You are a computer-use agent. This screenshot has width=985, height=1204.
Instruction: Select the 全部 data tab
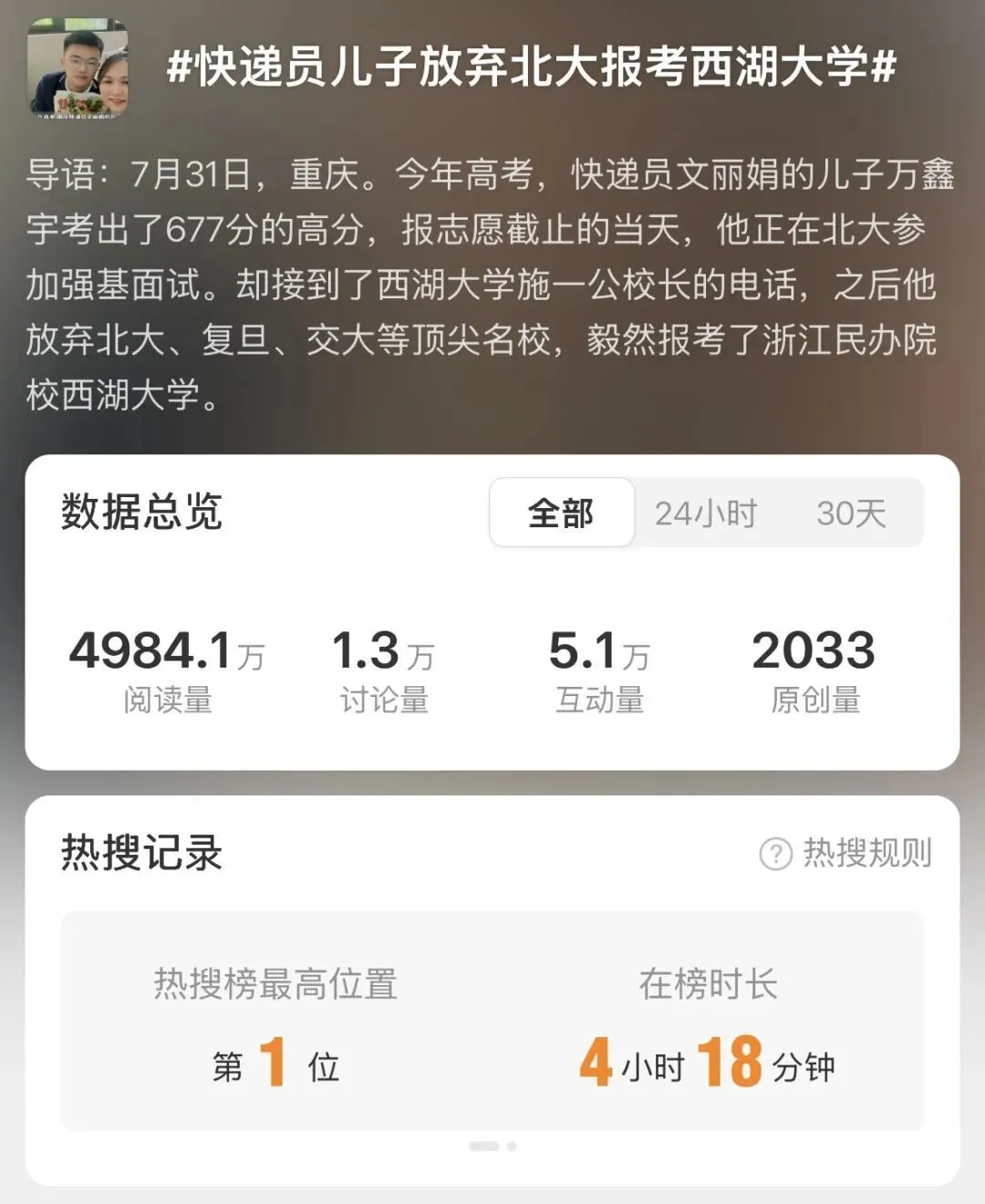561,514
